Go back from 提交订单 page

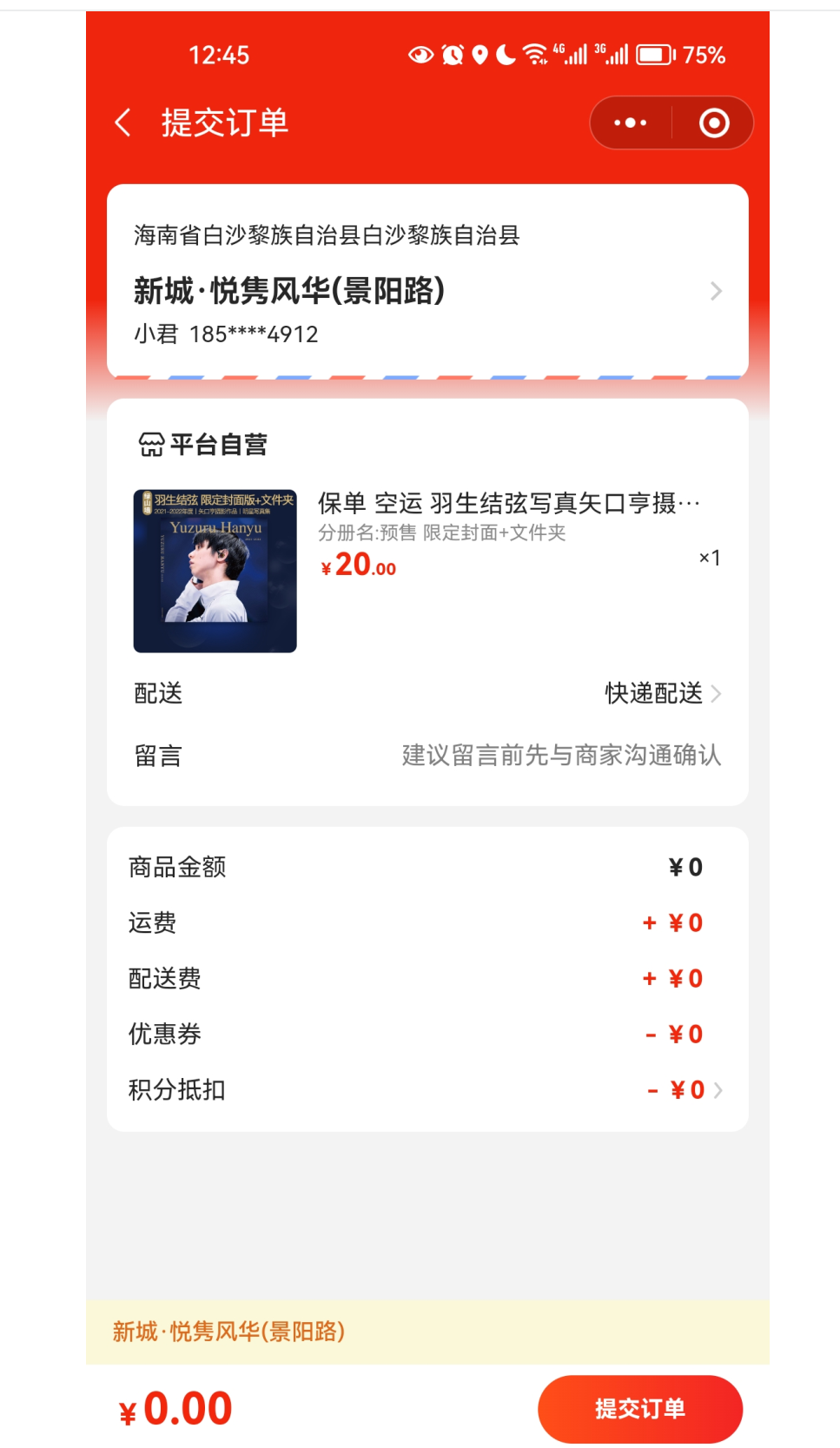point(123,122)
